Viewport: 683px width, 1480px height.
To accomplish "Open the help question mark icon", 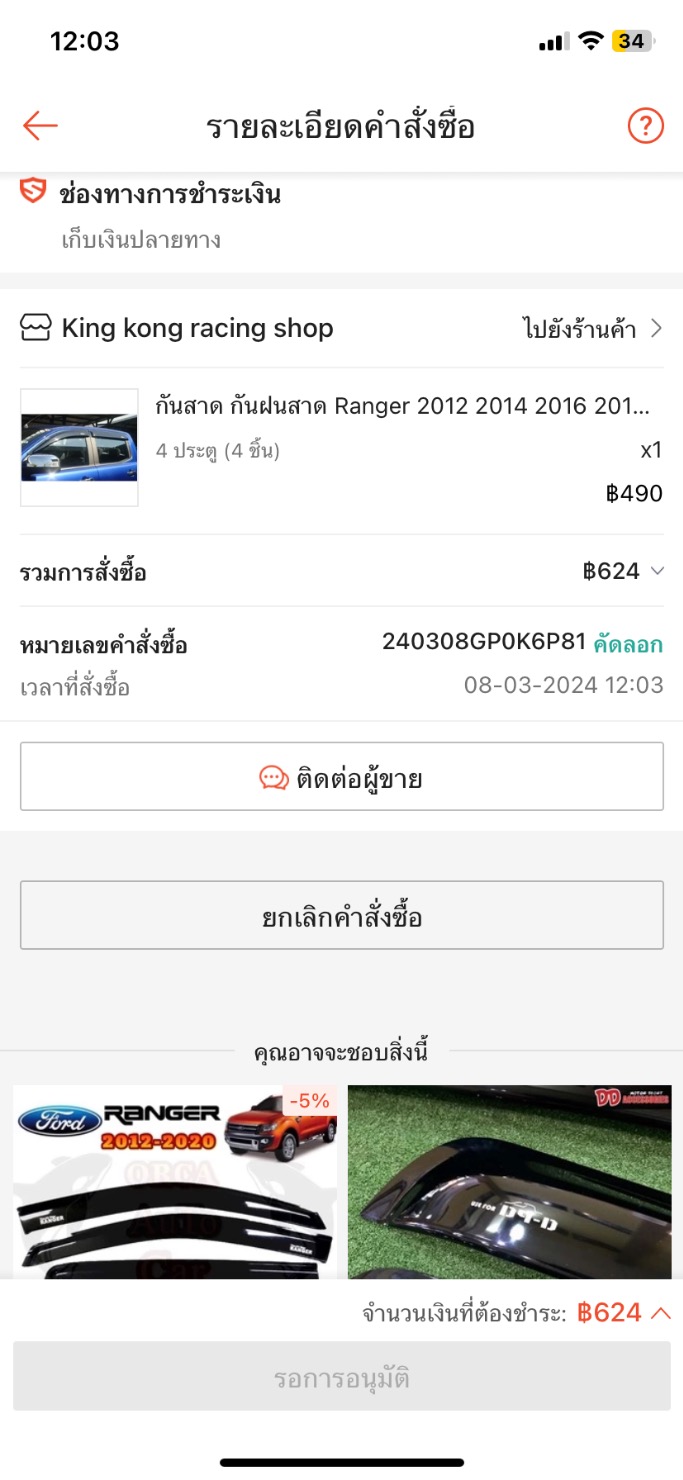I will (x=645, y=126).
